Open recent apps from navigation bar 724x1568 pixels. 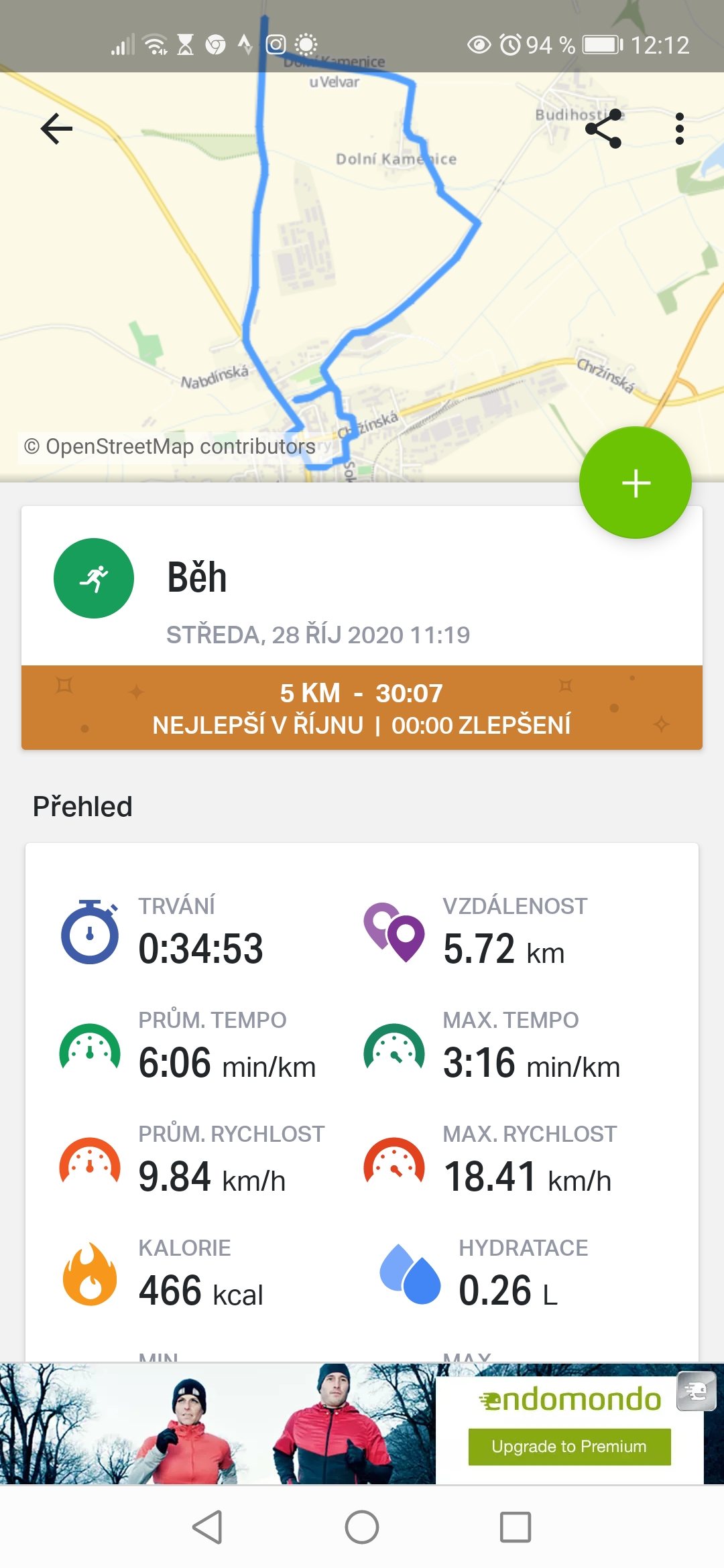[516, 1527]
